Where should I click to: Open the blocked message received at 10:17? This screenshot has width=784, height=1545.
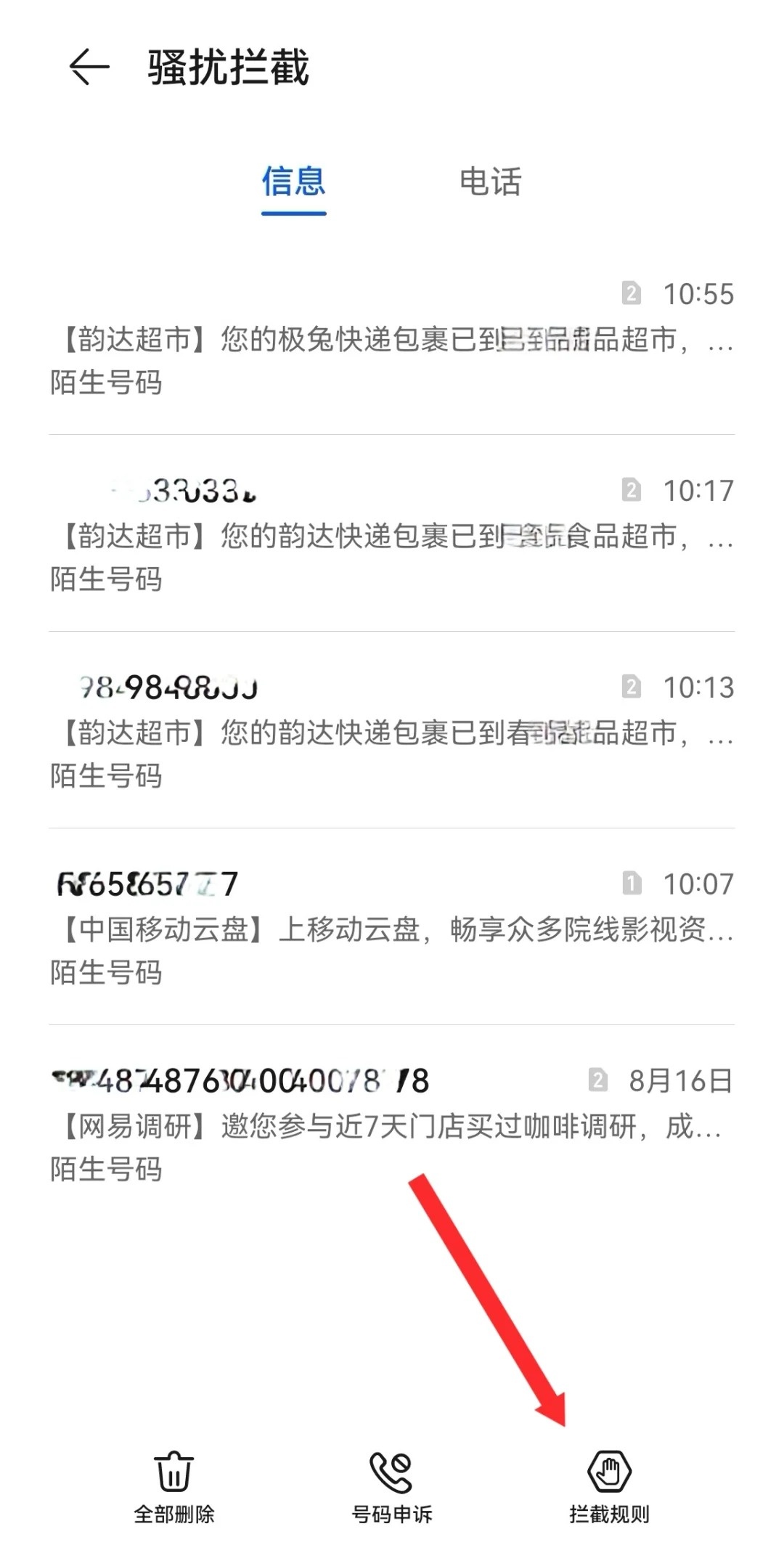click(392, 535)
